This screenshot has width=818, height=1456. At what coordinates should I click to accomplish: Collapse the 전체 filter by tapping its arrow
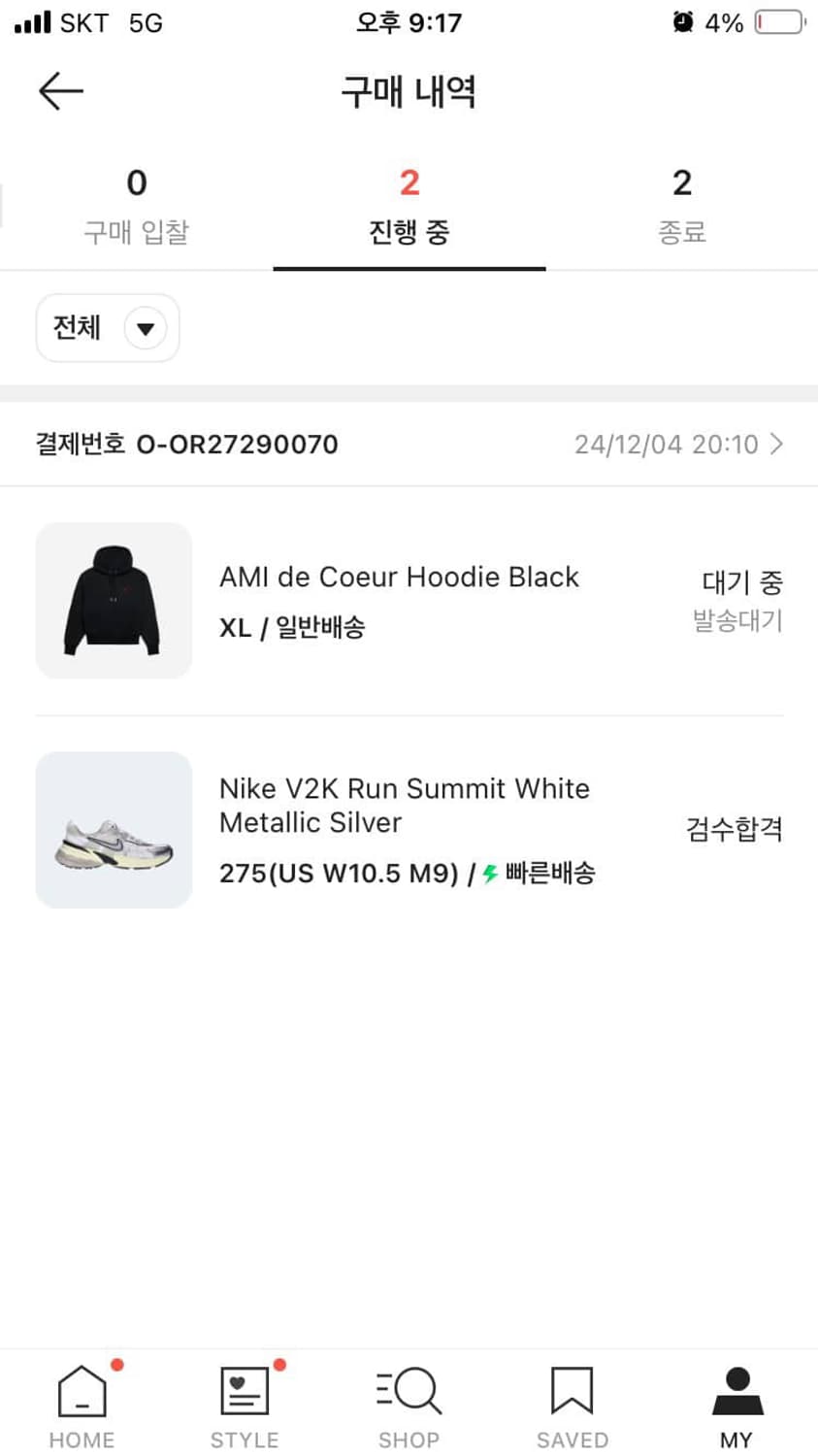pyautogui.click(x=146, y=328)
